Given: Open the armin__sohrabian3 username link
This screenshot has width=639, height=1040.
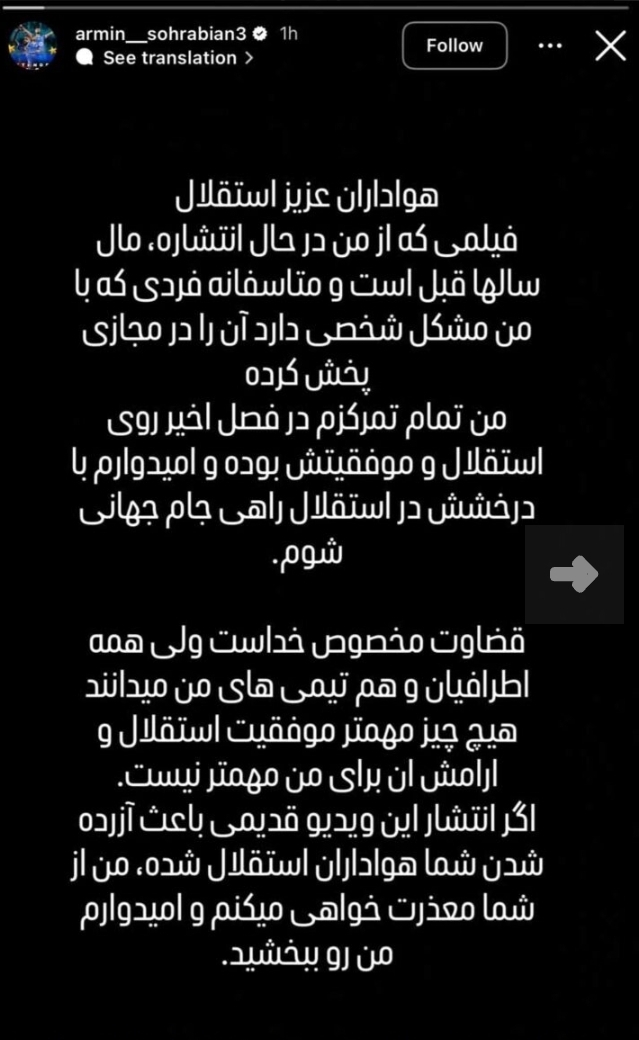Looking at the screenshot, I should [160, 33].
